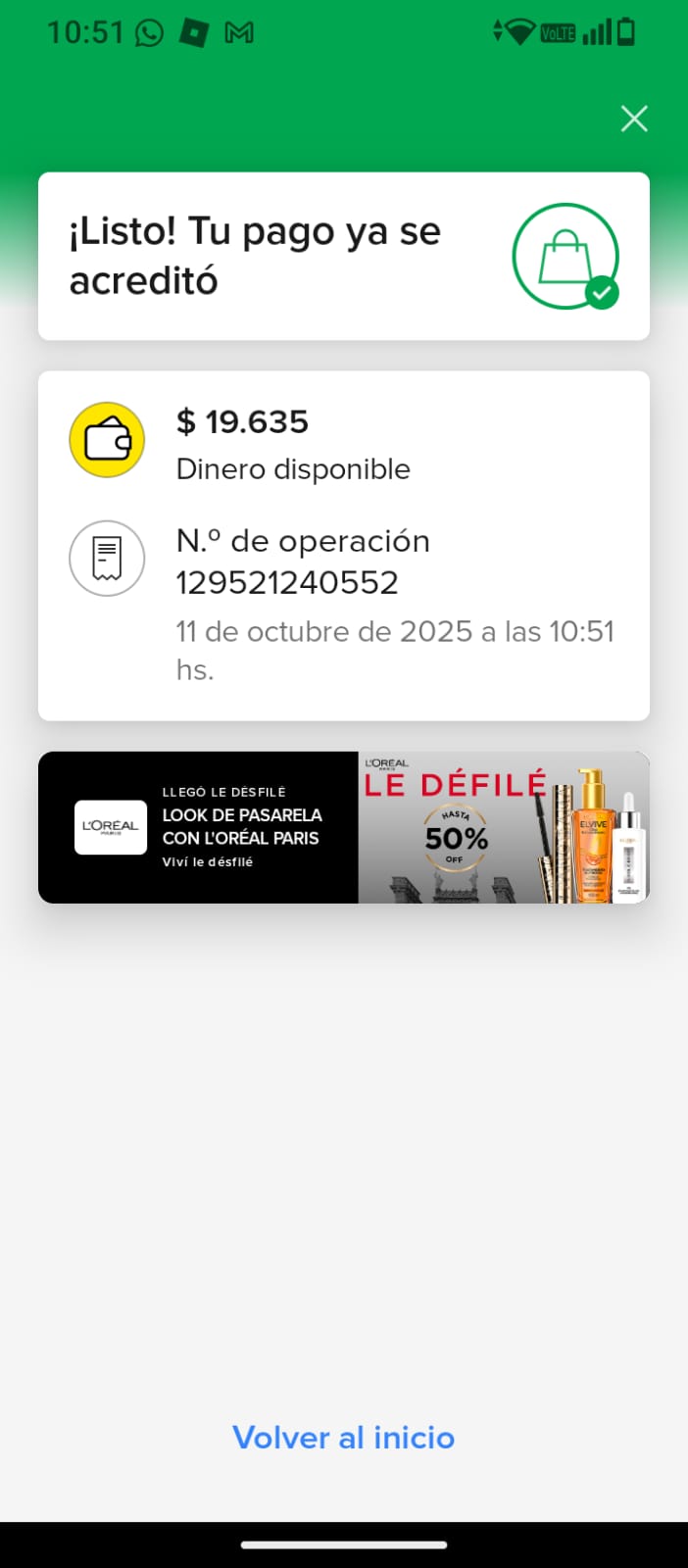Tap Volver al inicio link
This screenshot has height=1568, width=688.
click(x=343, y=1438)
